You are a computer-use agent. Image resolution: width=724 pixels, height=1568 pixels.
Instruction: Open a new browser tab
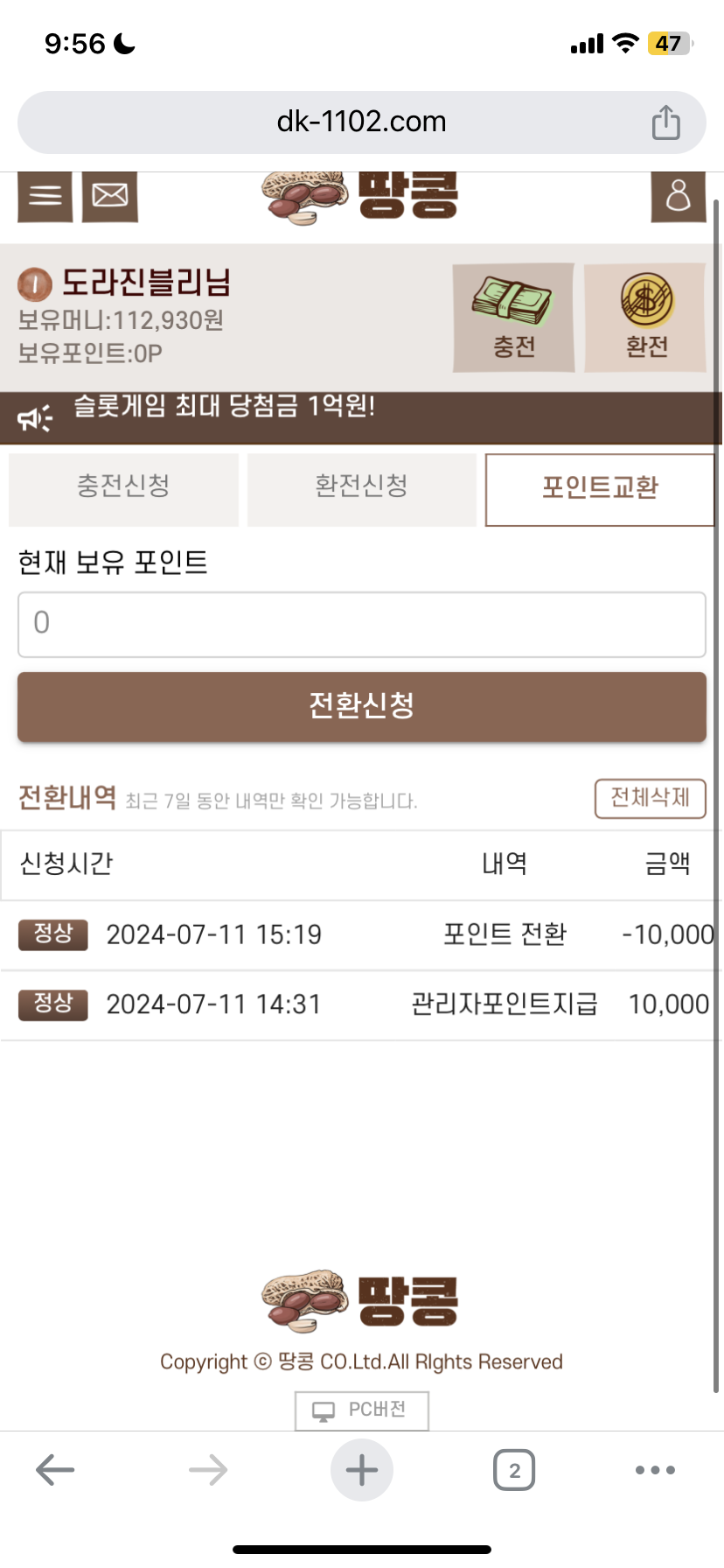click(x=361, y=1470)
